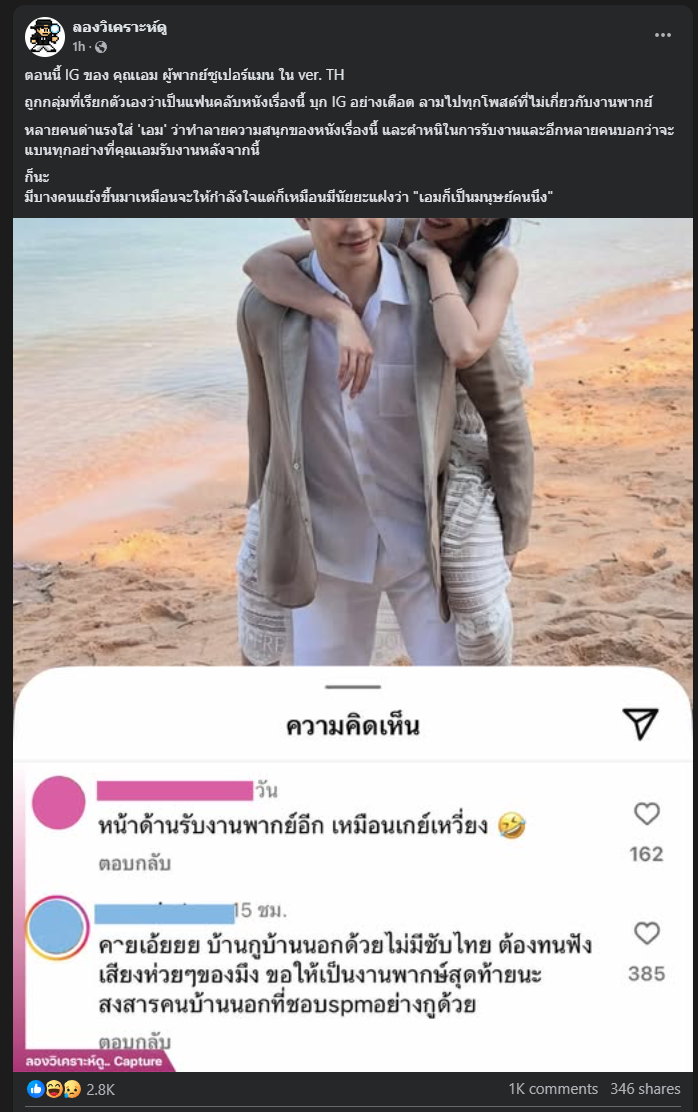Open ลองวิเคราะห์ดู page profile picture
Viewport: 698px width, 1112px height.
pos(44,37)
